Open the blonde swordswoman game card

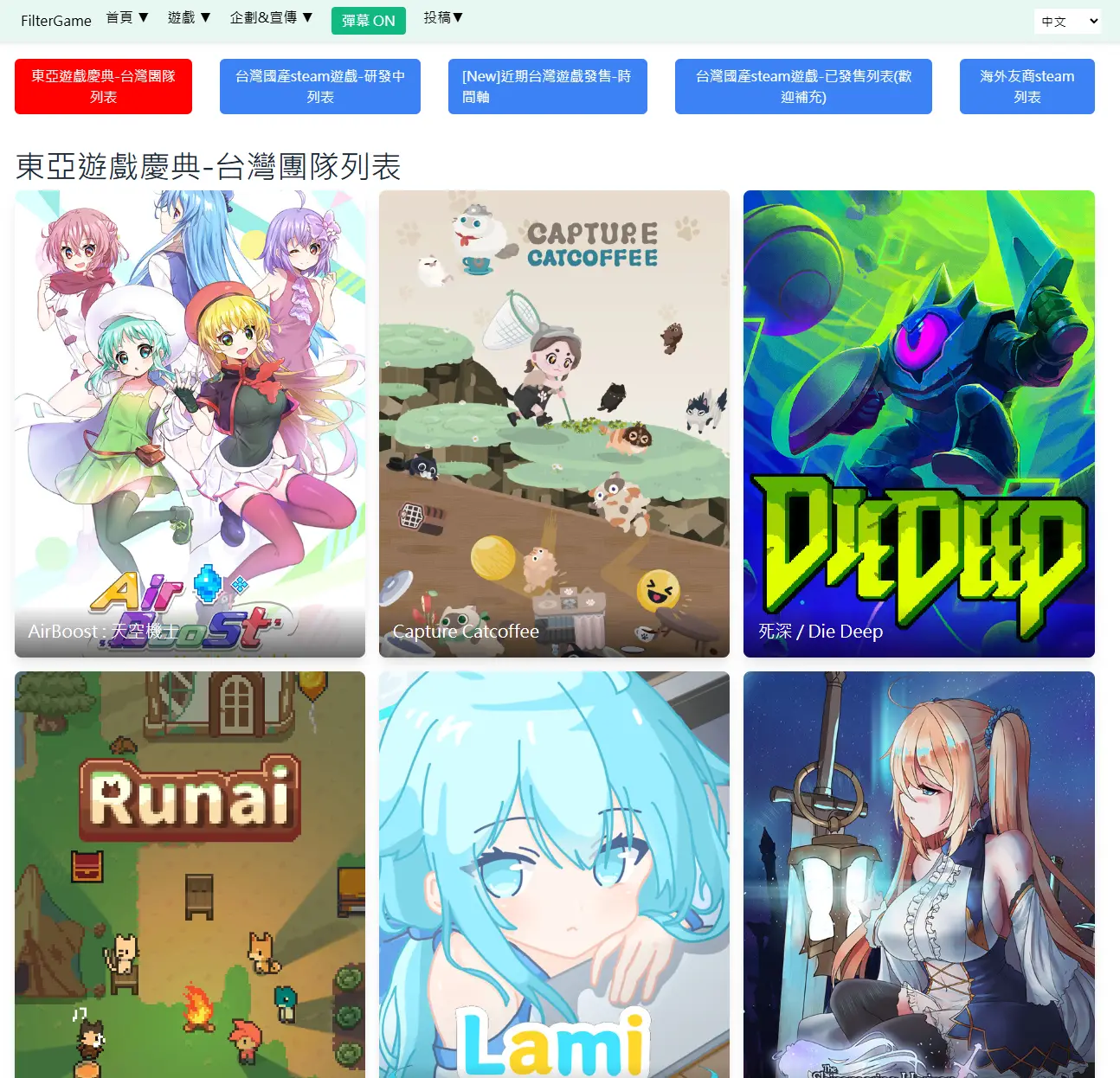pos(918,874)
